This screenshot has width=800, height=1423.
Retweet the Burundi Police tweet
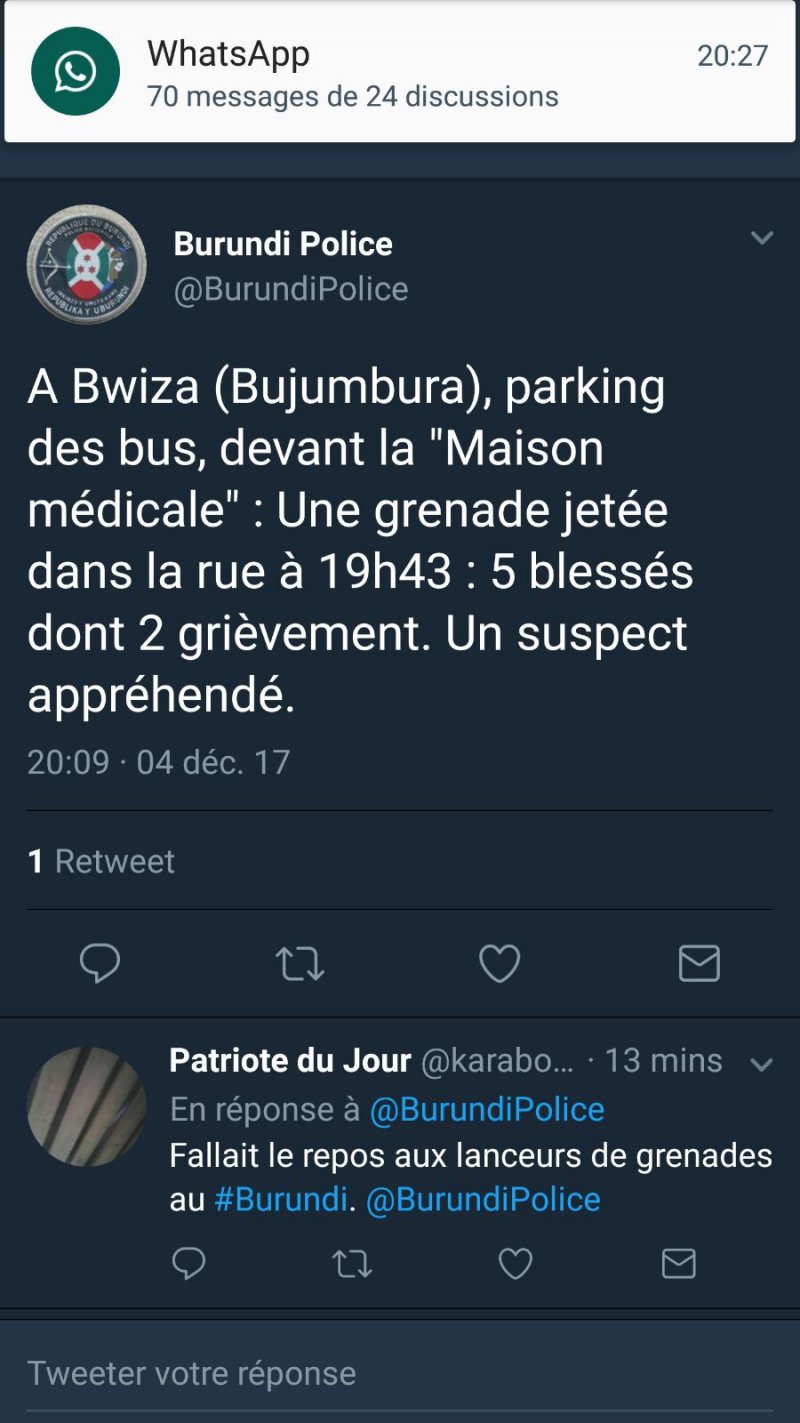[299, 963]
